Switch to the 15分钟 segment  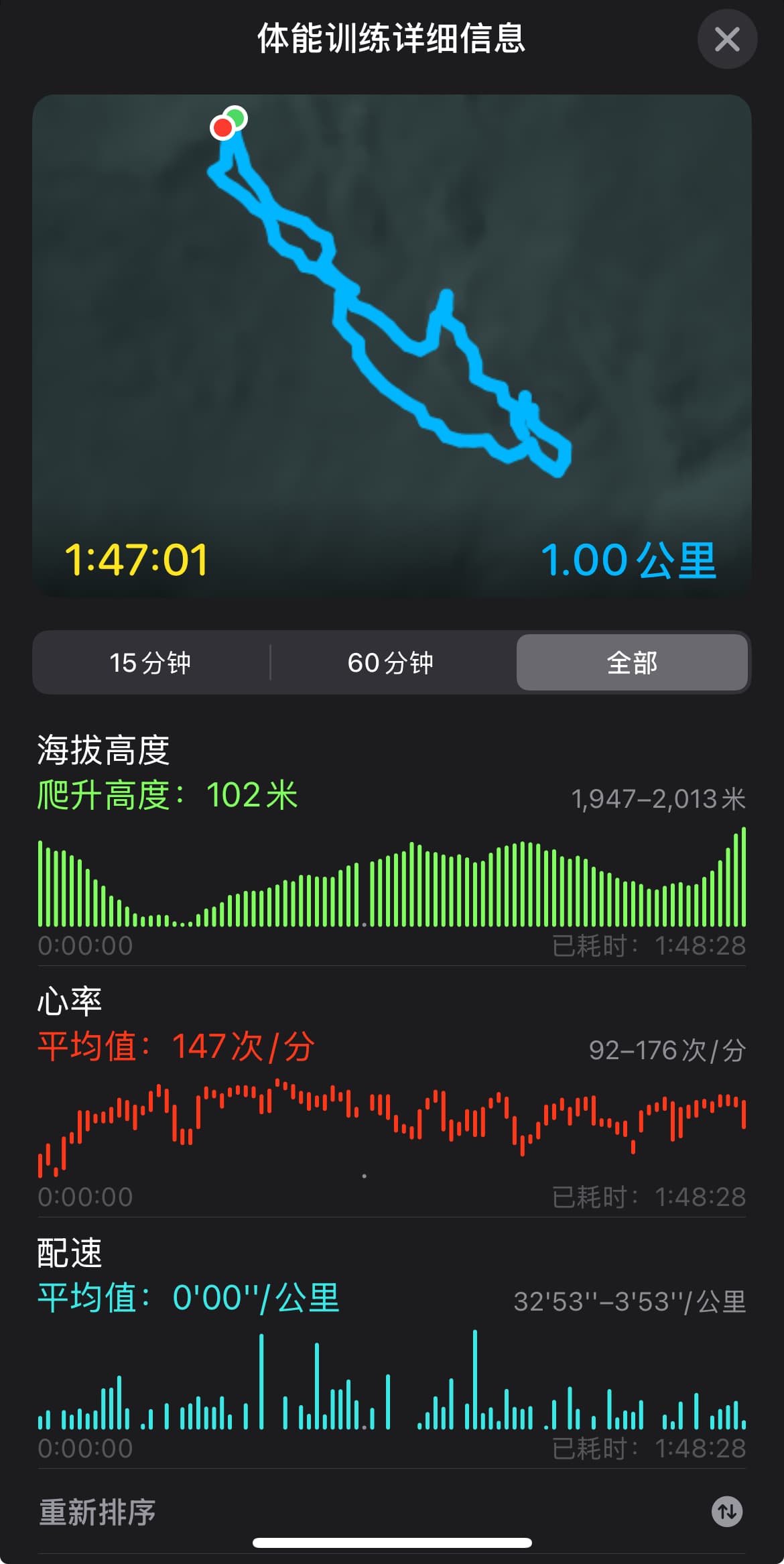[151, 662]
